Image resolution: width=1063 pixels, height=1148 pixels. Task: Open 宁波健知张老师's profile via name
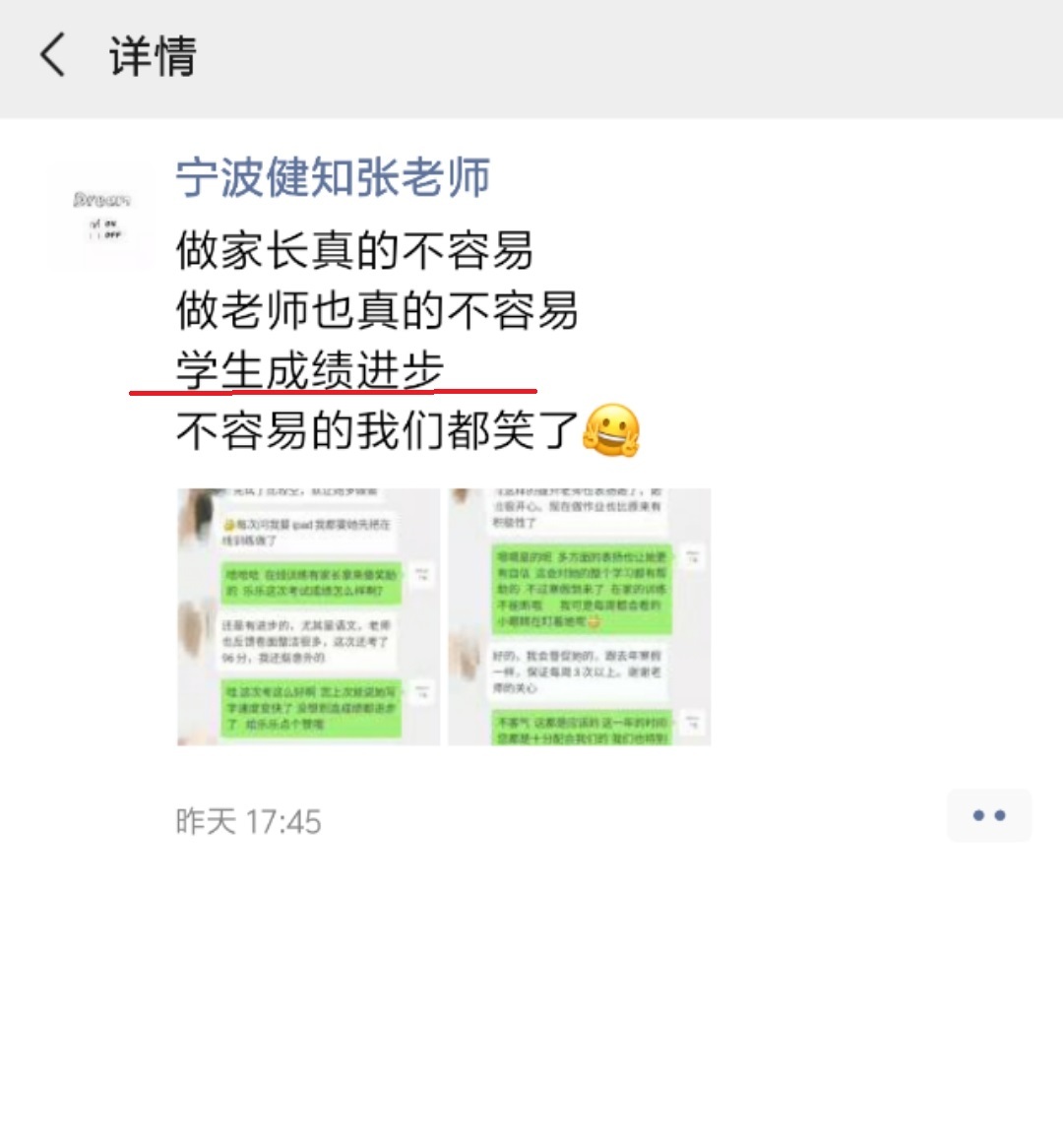(x=333, y=178)
